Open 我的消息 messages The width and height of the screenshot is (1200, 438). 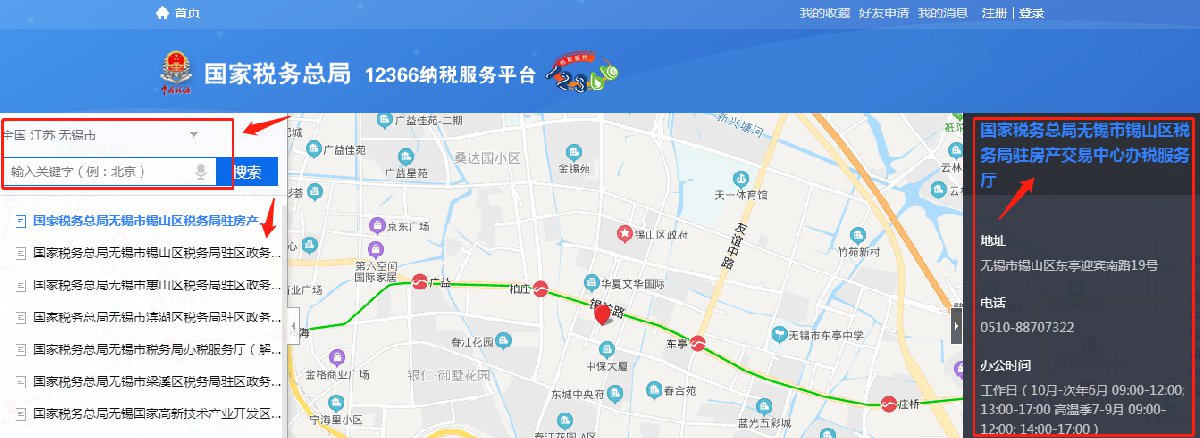(943, 13)
